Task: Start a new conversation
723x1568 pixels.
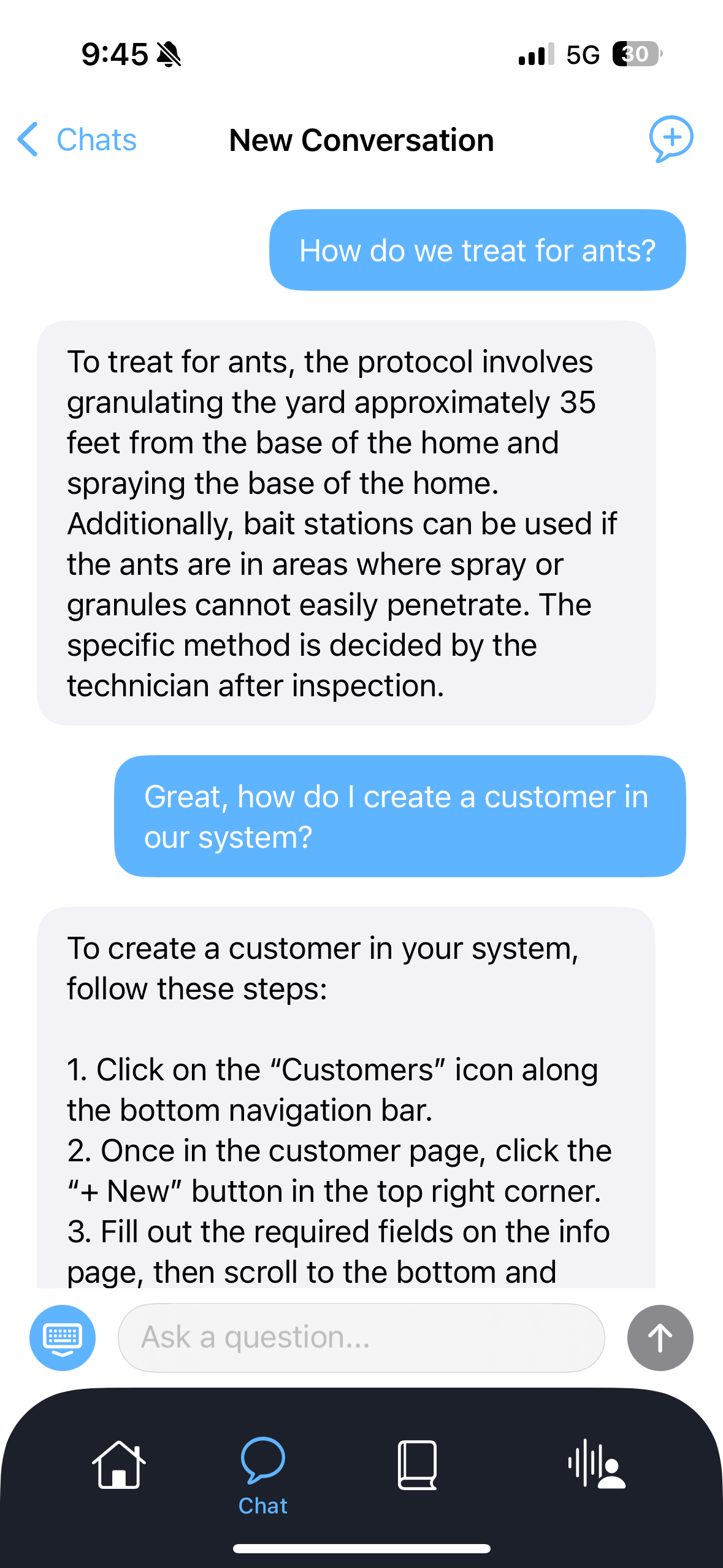Action: tap(670, 139)
